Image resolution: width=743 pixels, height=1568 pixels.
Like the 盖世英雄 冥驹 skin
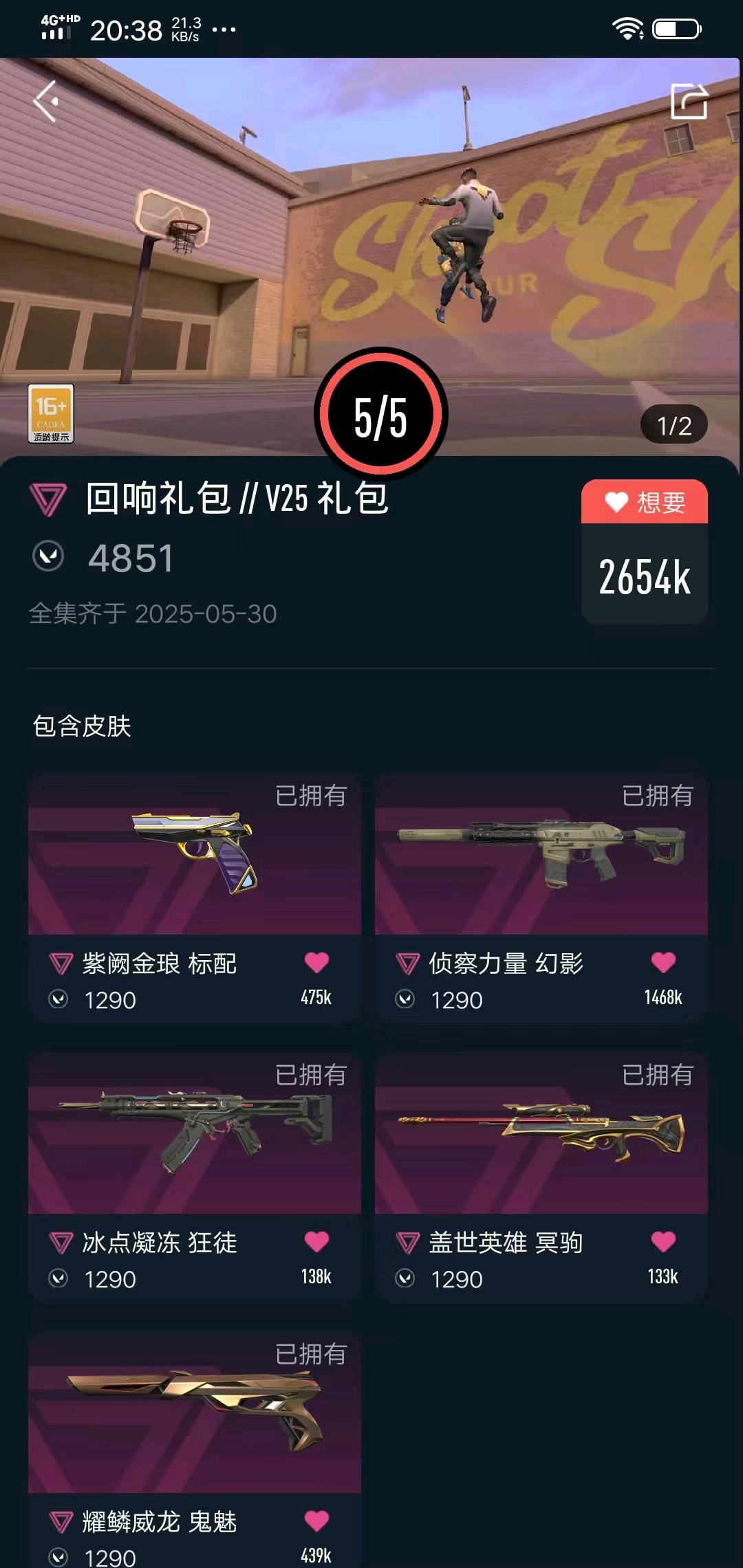point(663,1241)
